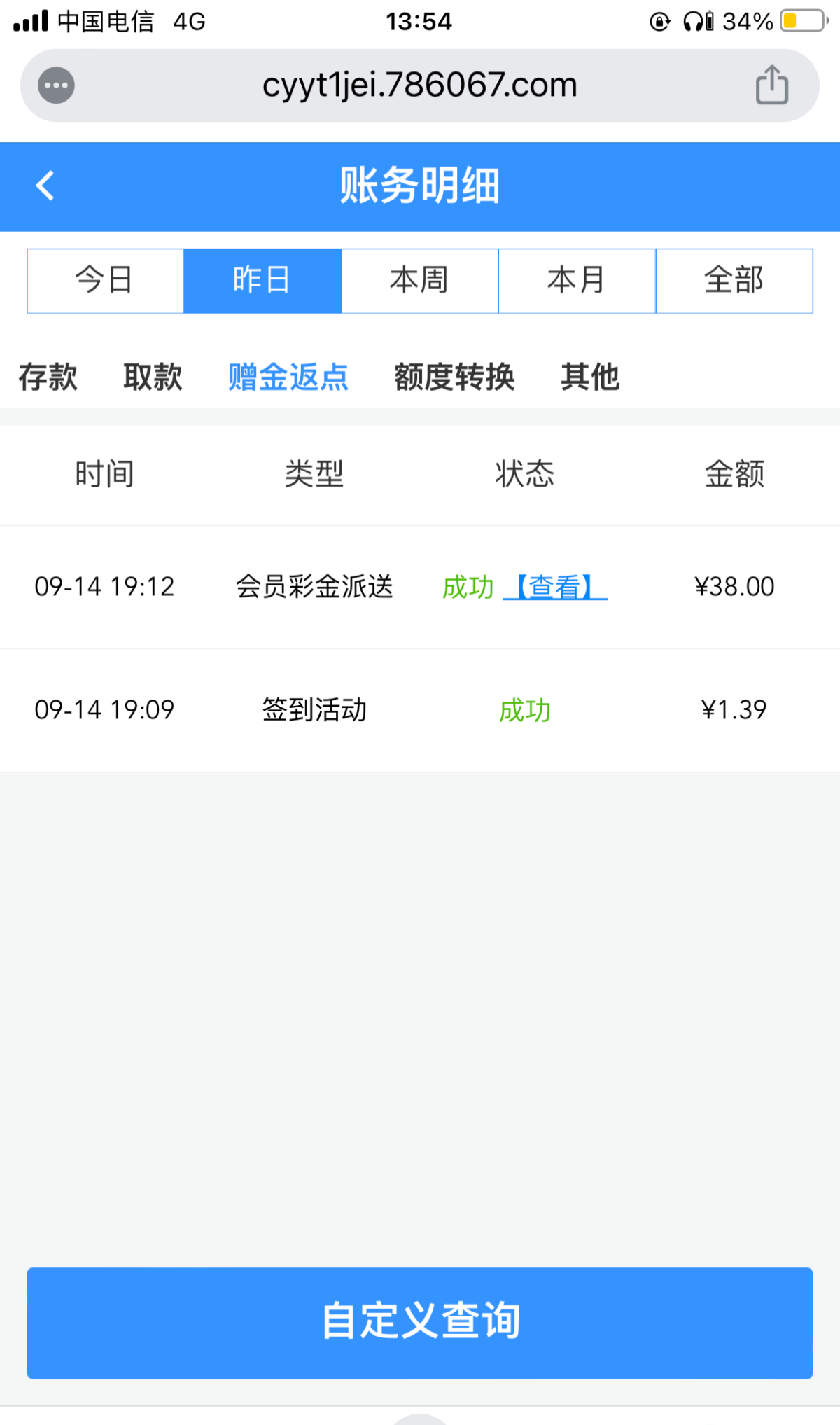The height and width of the screenshot is (1425, 840).
Task: Switch to the 存款 category
Action: coord(48,377)
